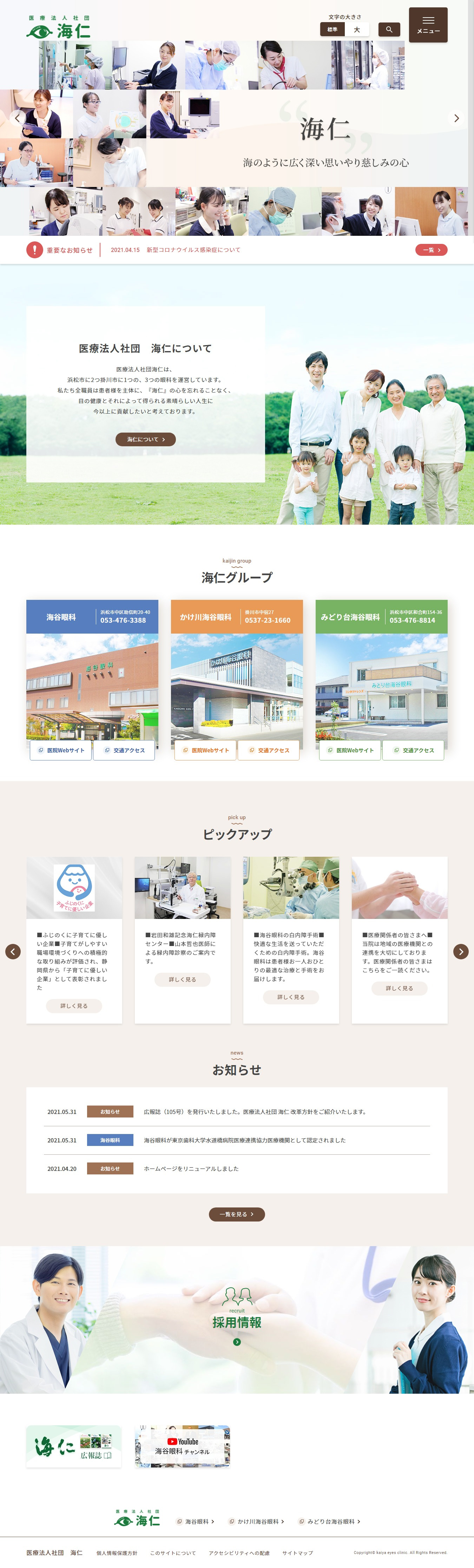Advance the pickup carousel right arrow
The image size is (474, 1568).
coord(461,951)
